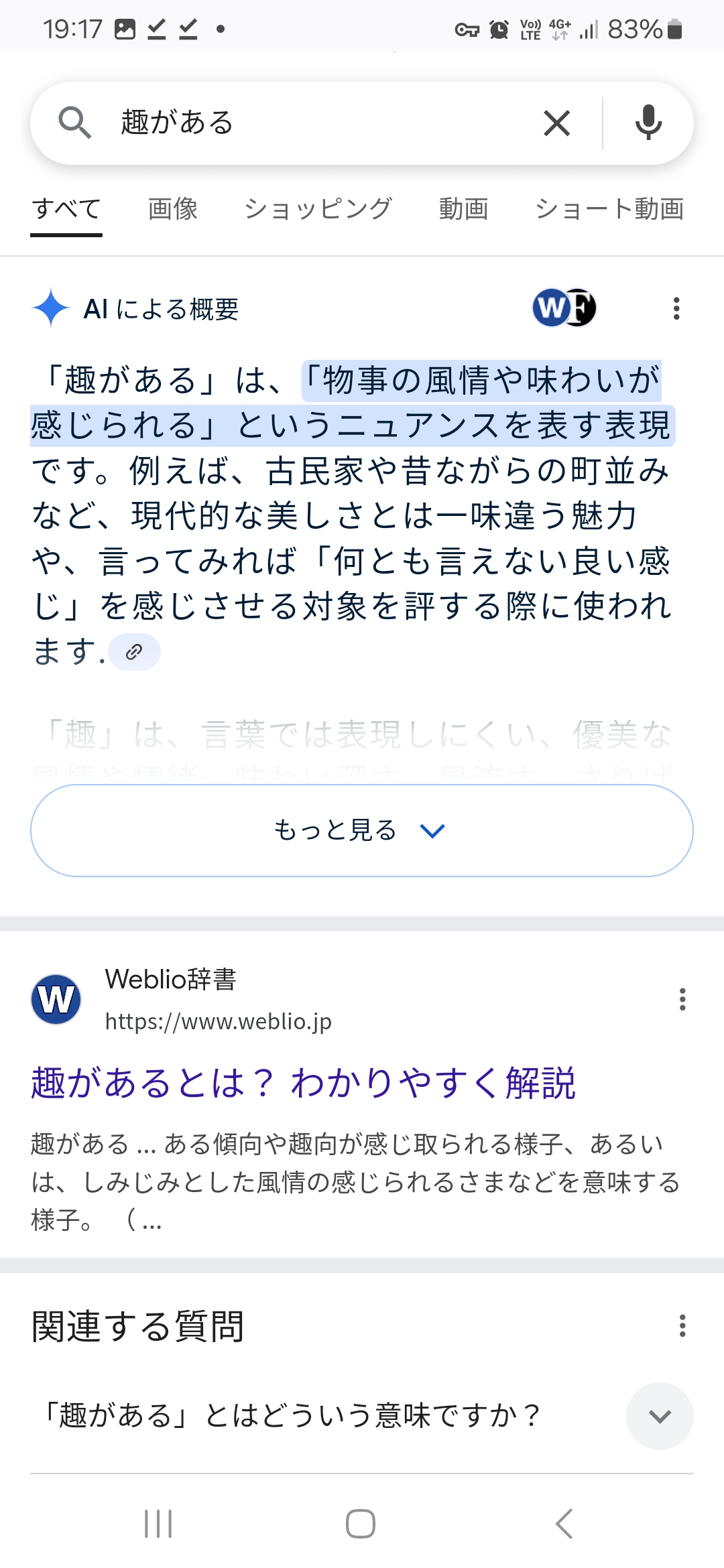Screen dimensions: 724x1568
Task: Go to the home screen
Action: (x=361, y=1524)
